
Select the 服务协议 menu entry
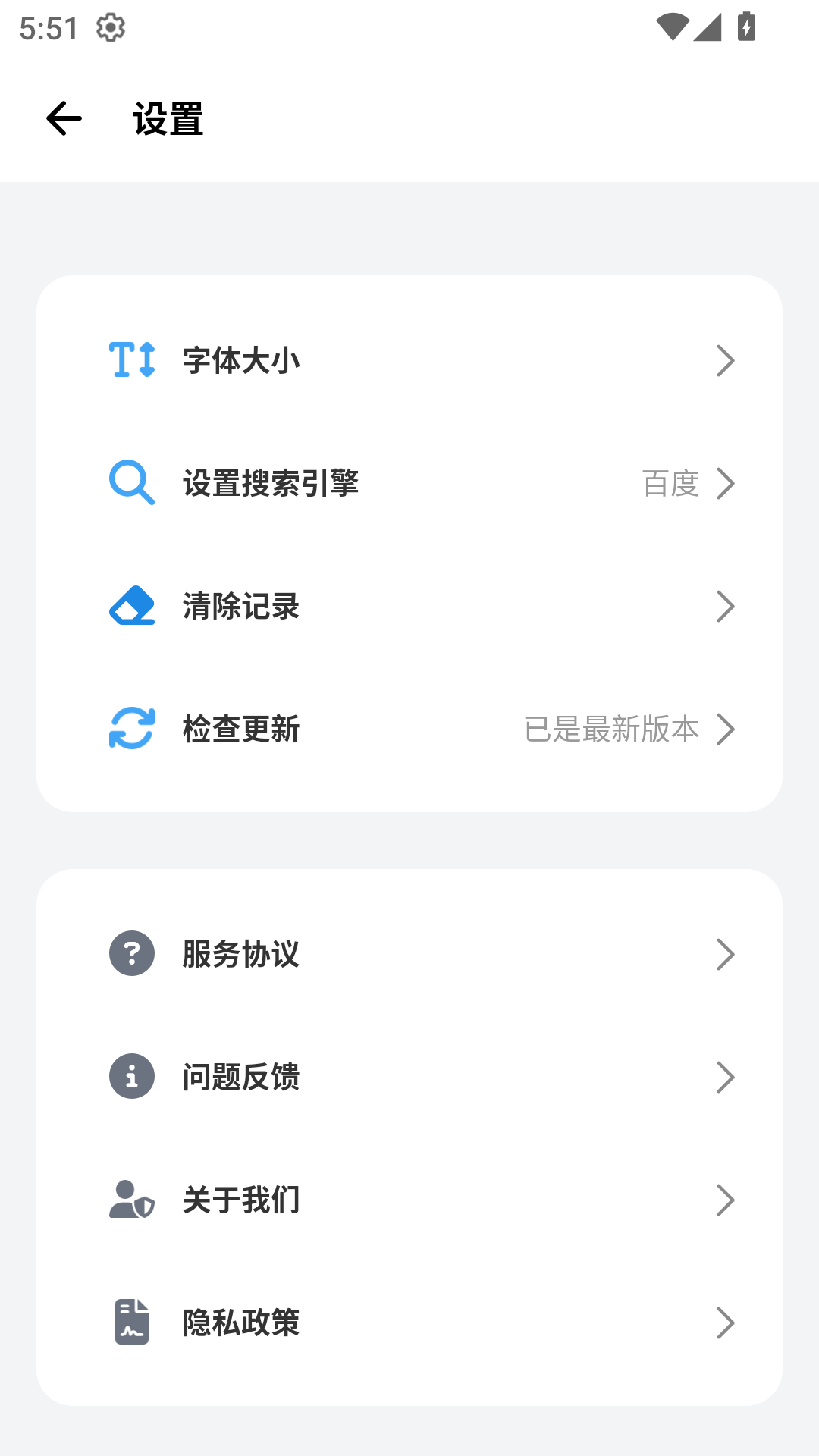click(409, 952)
